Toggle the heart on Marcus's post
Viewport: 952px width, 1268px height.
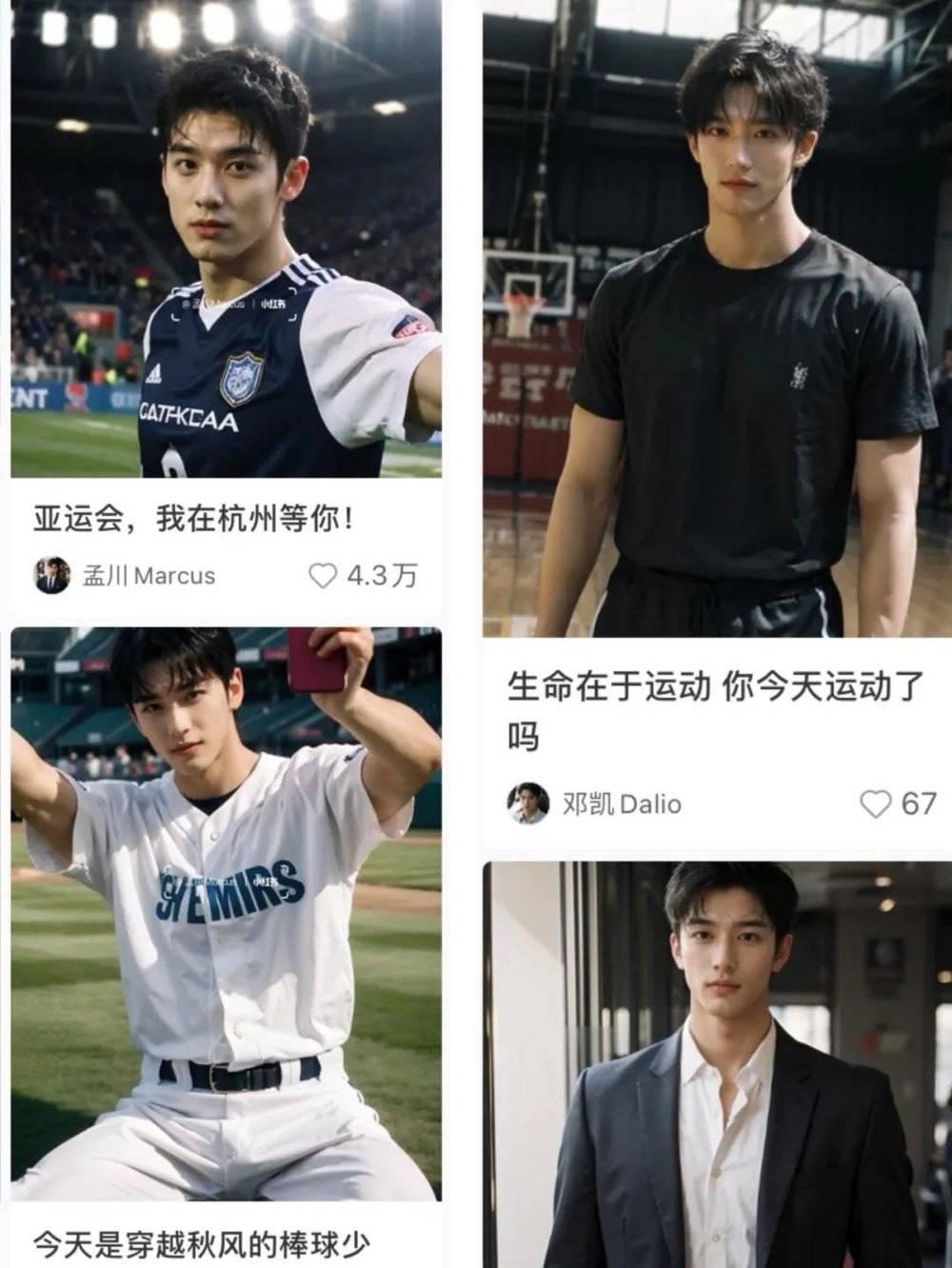pos(324,575)
